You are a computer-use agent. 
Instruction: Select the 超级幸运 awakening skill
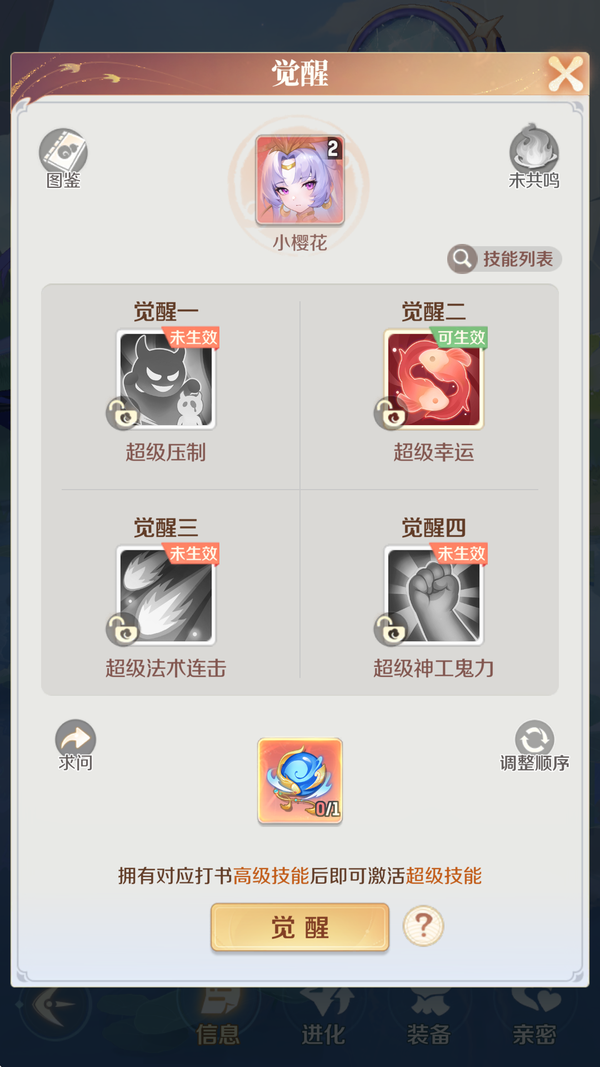tap(433, 380)
